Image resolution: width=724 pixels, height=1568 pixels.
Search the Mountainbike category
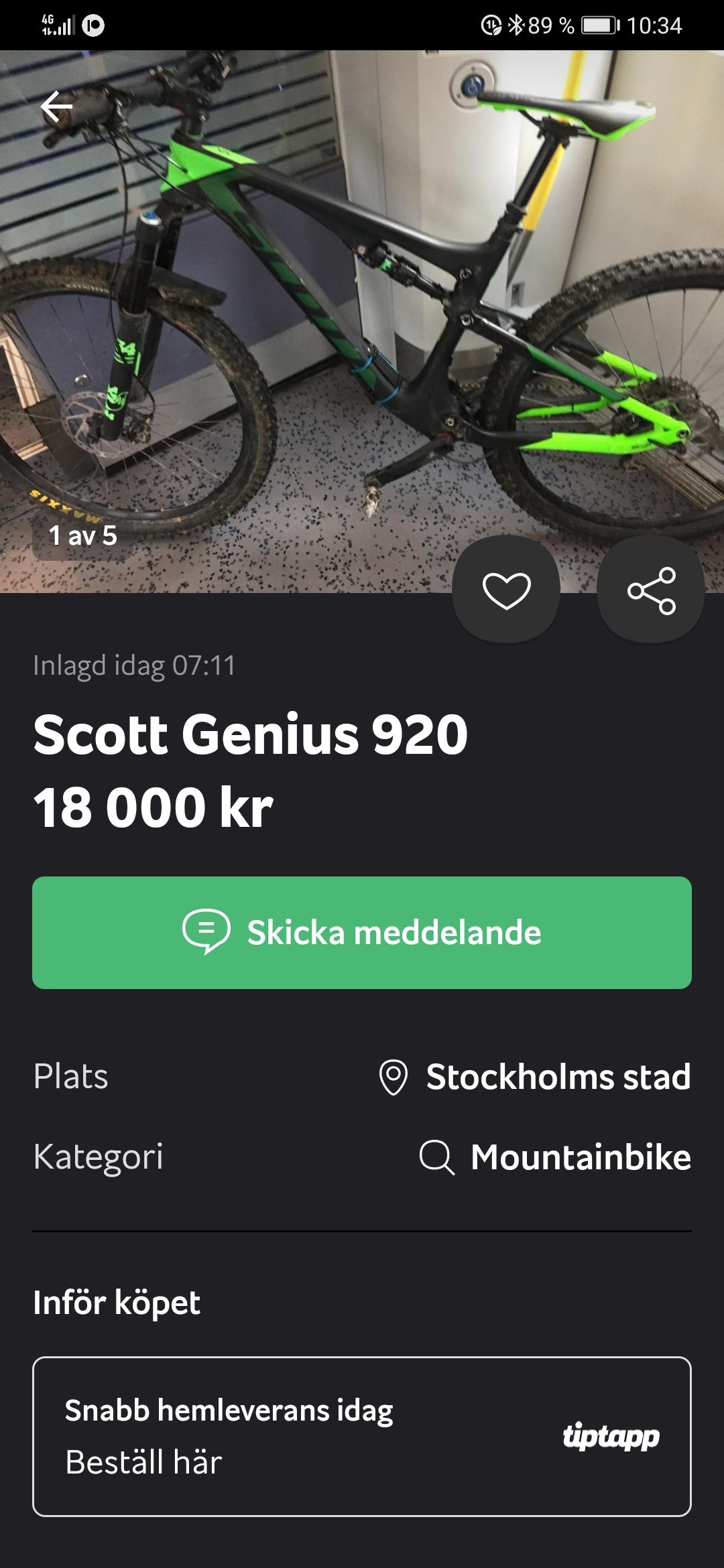pos(555,1157)
